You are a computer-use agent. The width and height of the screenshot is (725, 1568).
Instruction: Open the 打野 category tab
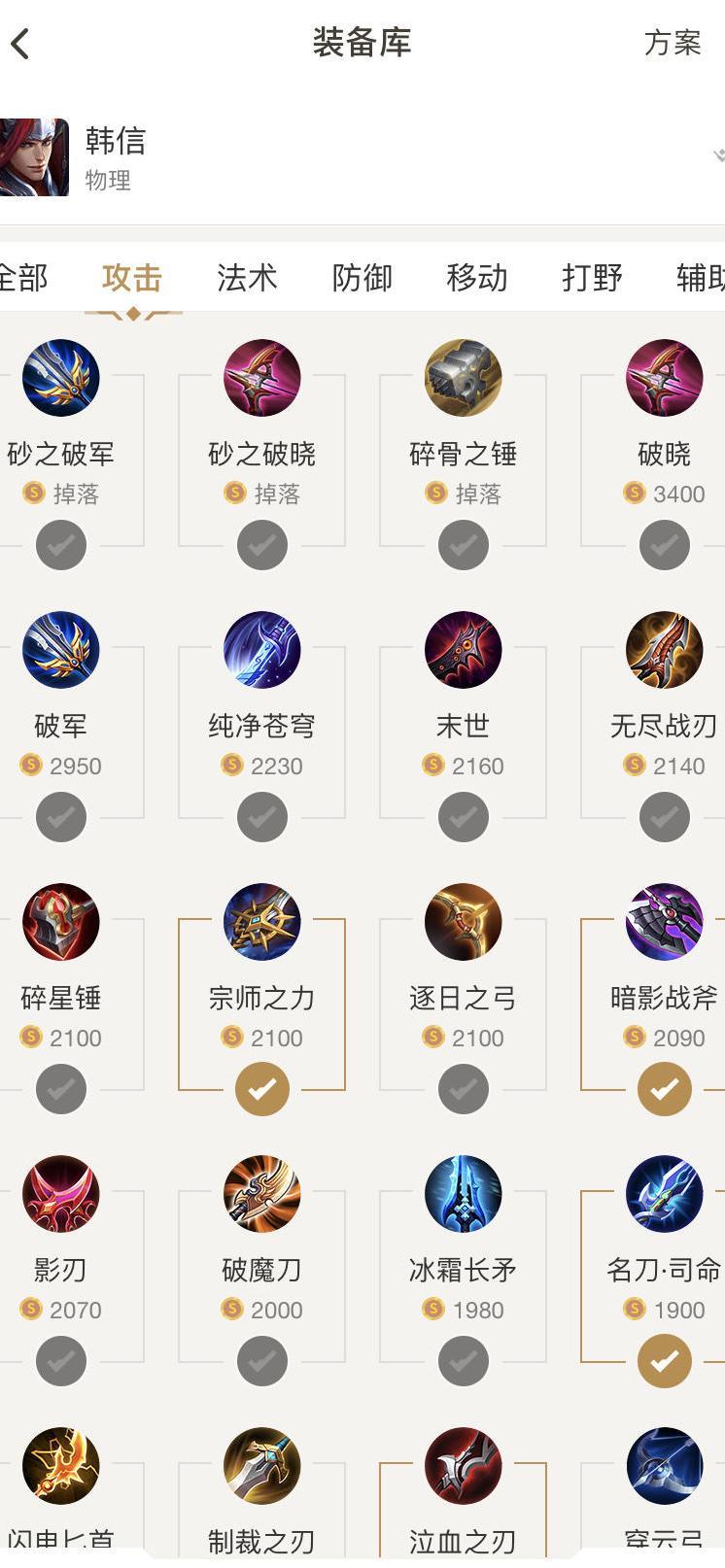click(592, 278)
